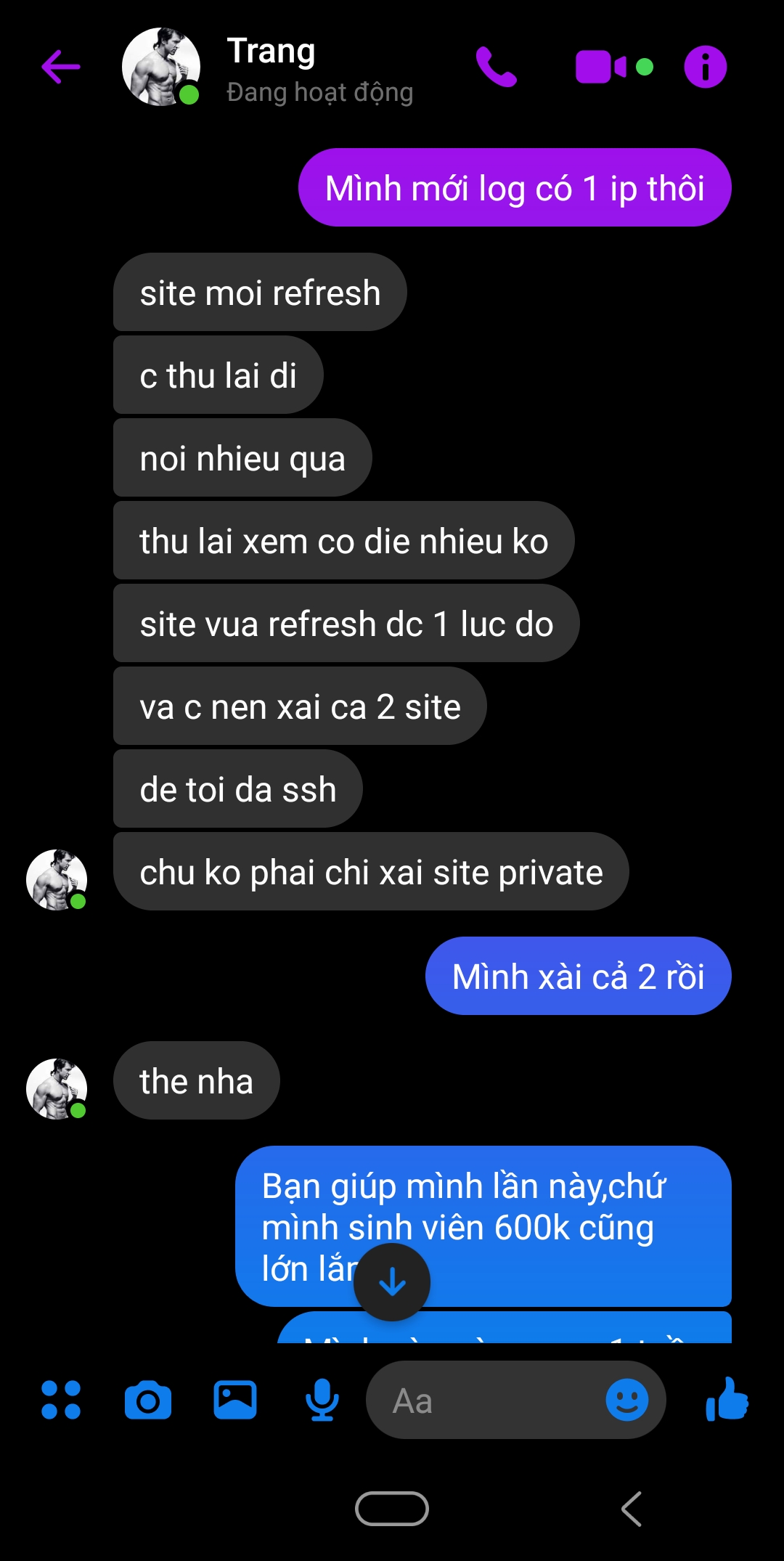Image resolution: width=784 pixels, height=1561 pixels.
Task: Record a voice message with the microphone
Action: pyautogui.click(x=322, y=1400)
